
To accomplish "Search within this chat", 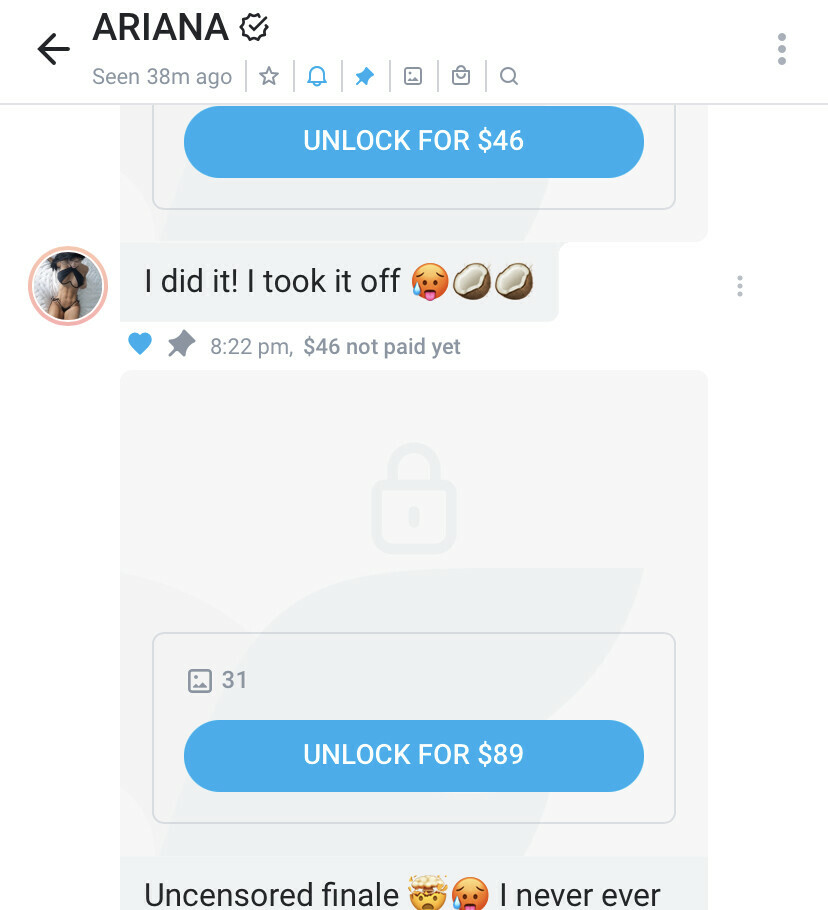I will [509, 76].
